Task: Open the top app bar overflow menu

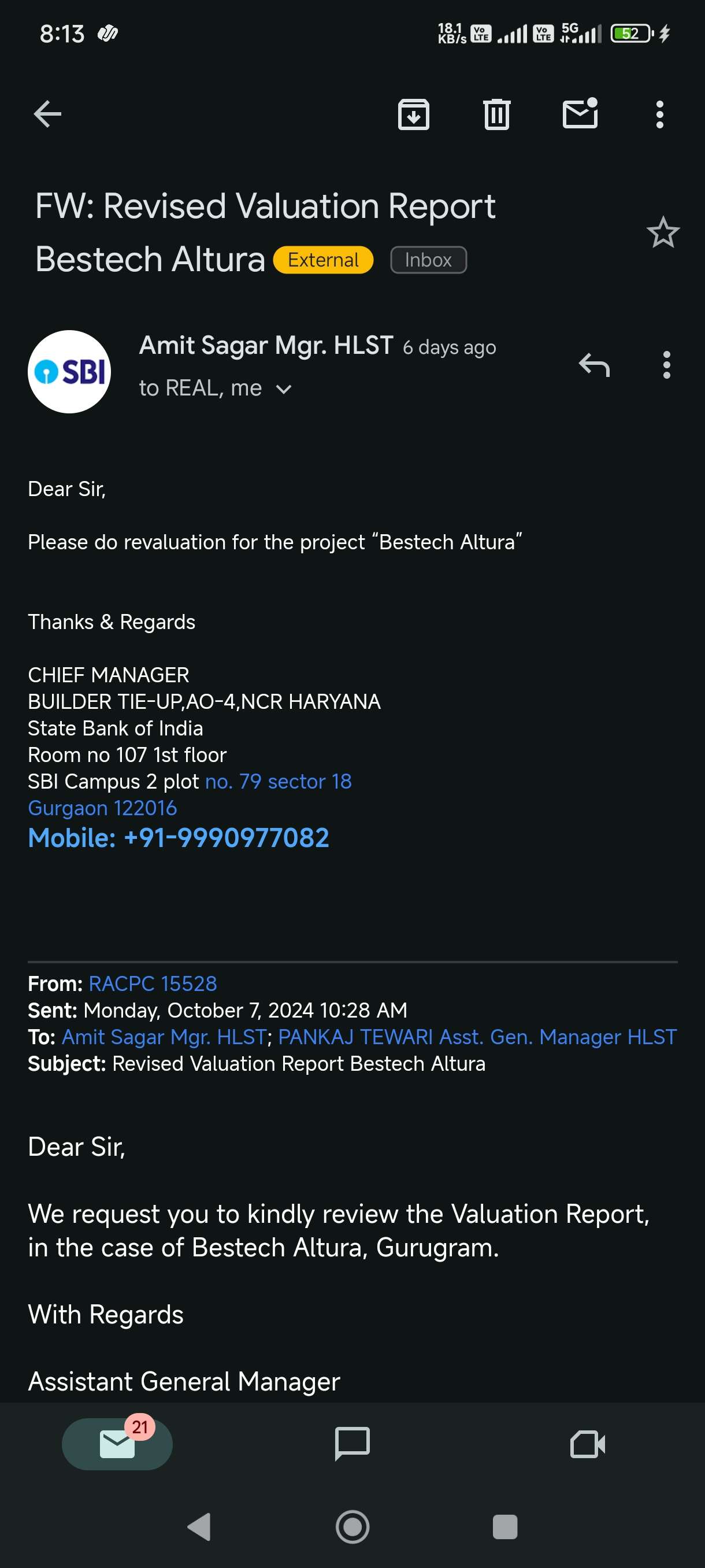Action: tap(660, 114)
